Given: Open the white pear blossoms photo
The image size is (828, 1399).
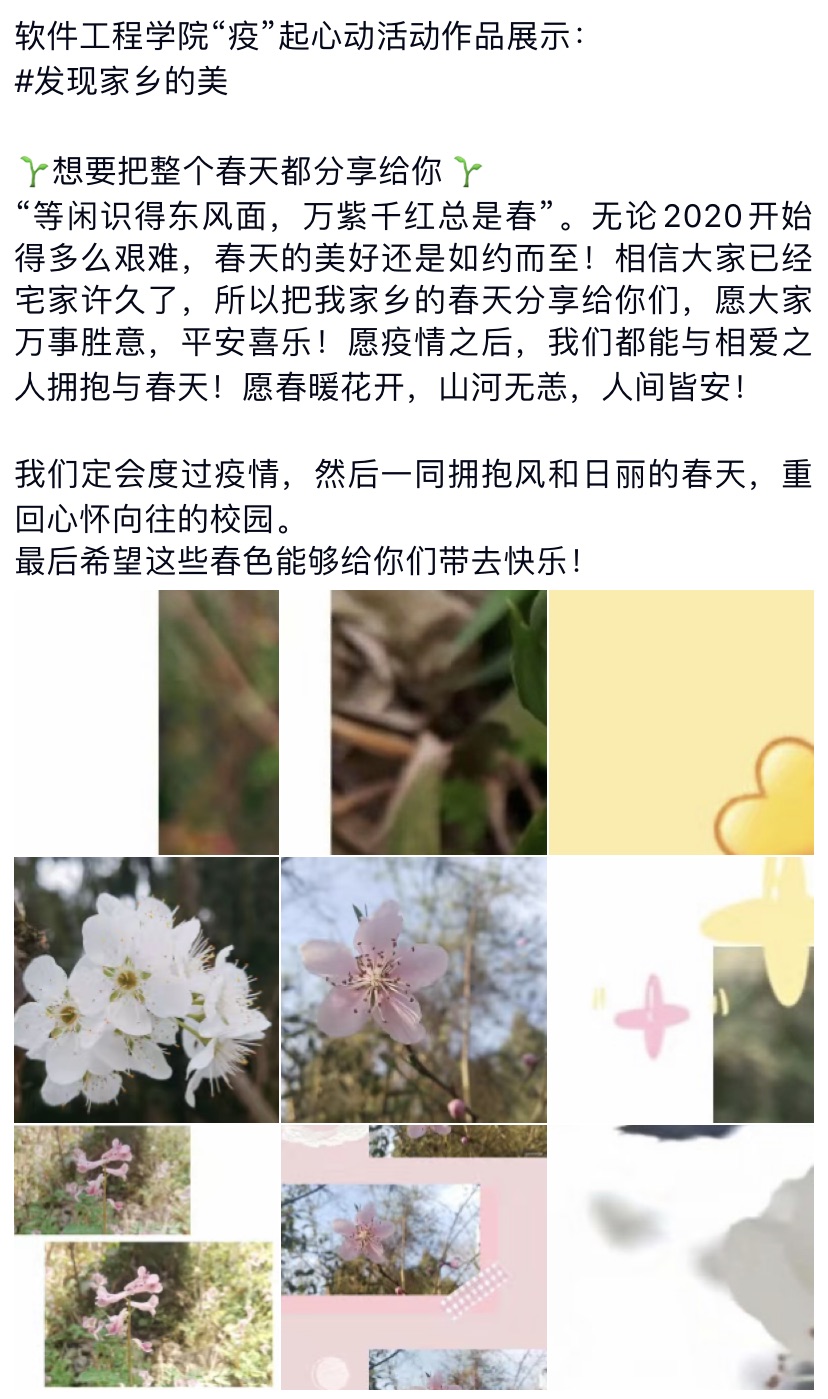Looking at the screenshot, I should pos(146,989).
